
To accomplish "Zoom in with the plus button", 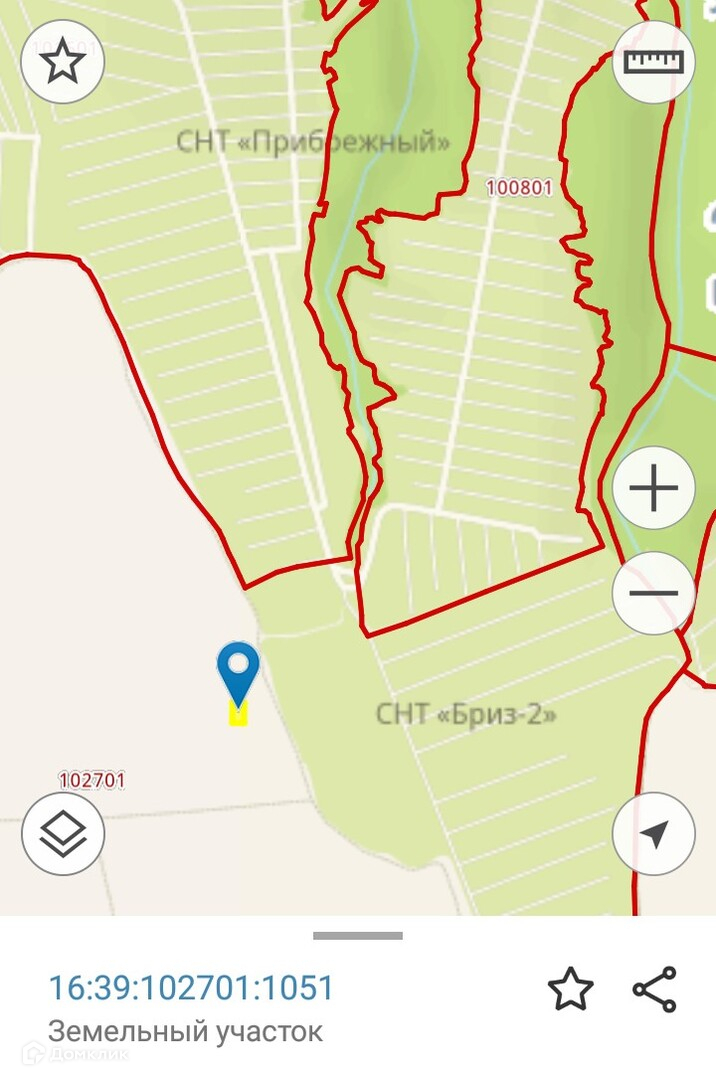I will click(653, 488).
